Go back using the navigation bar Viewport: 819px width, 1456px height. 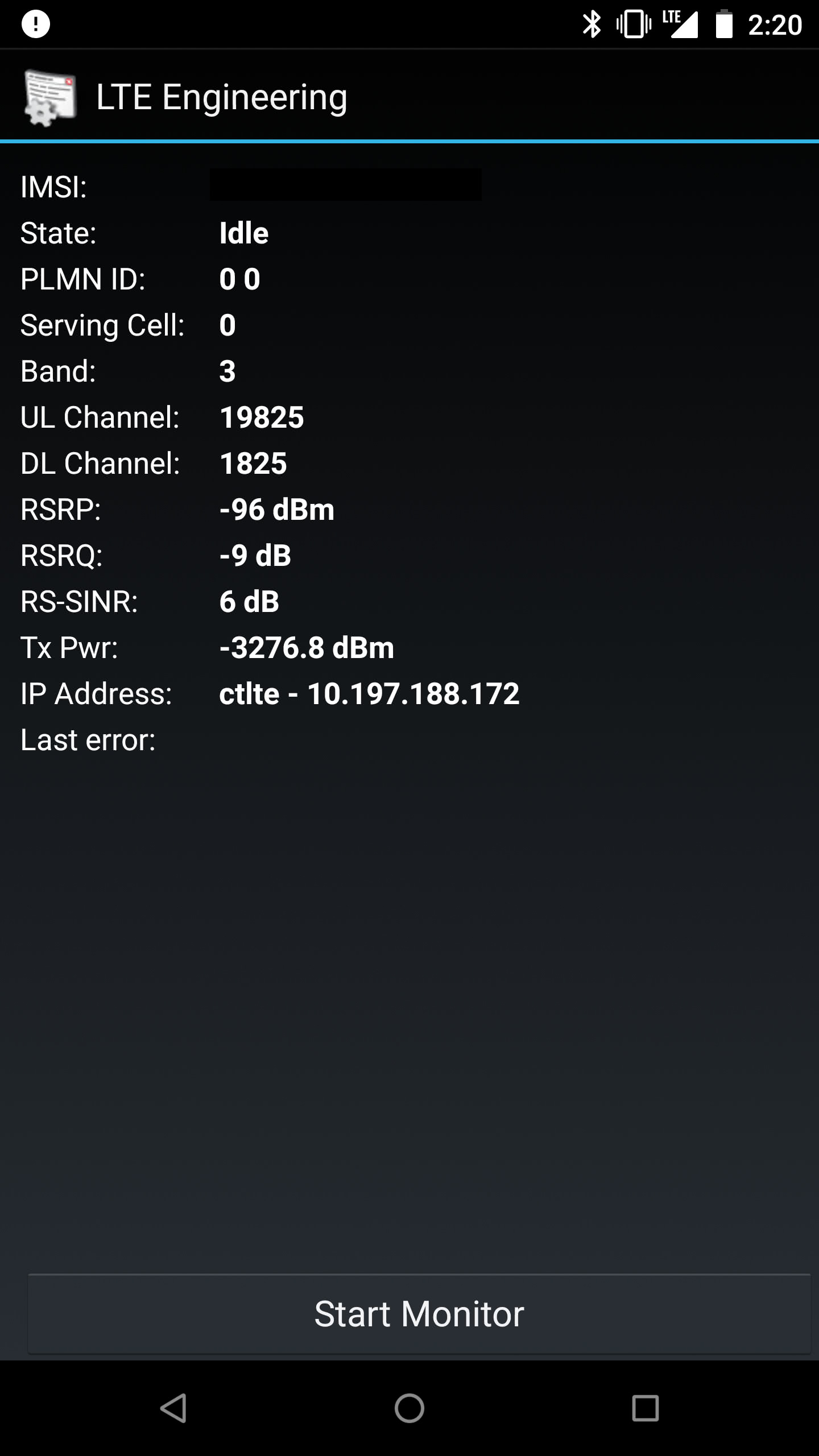[x=173, y=1408]
